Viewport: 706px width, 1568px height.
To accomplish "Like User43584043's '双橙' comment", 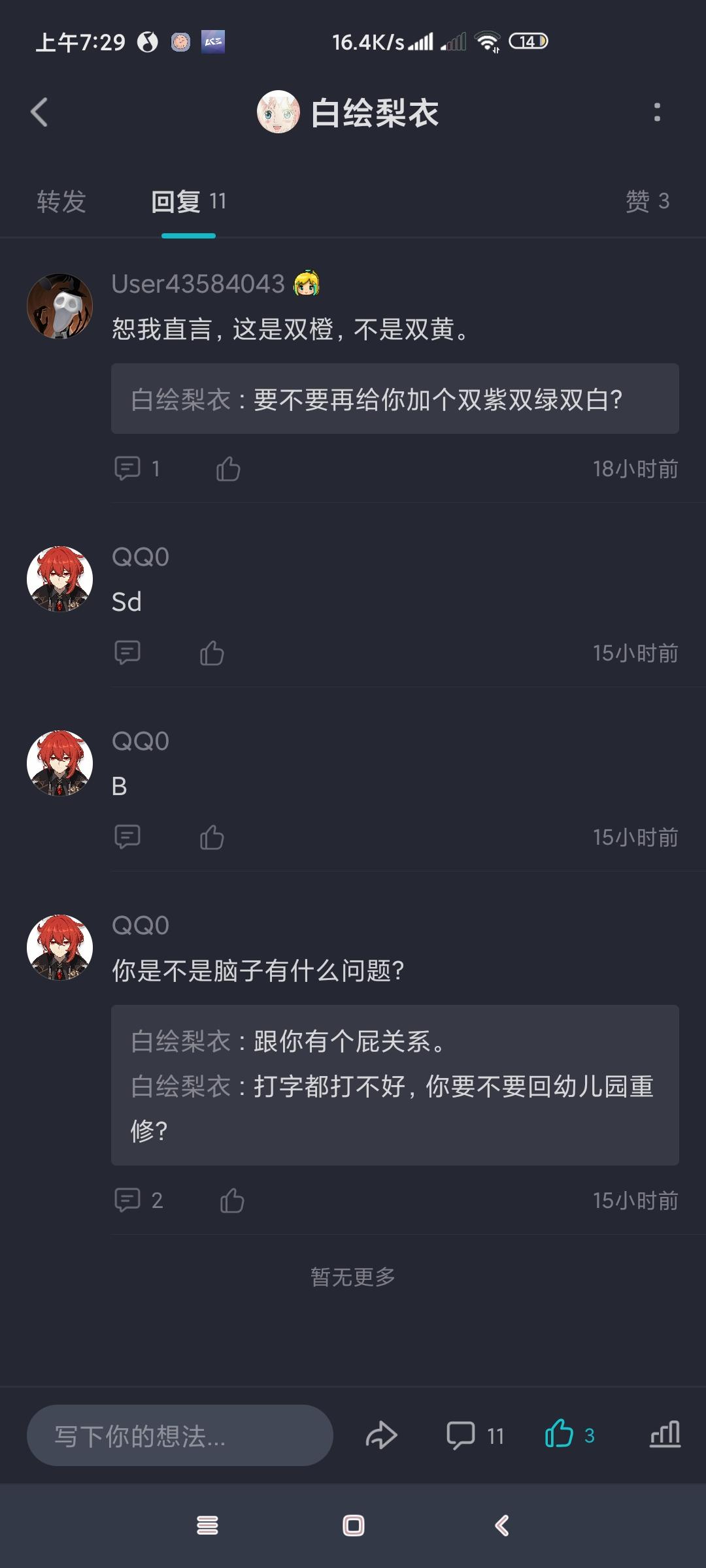I will coord(228,468).
